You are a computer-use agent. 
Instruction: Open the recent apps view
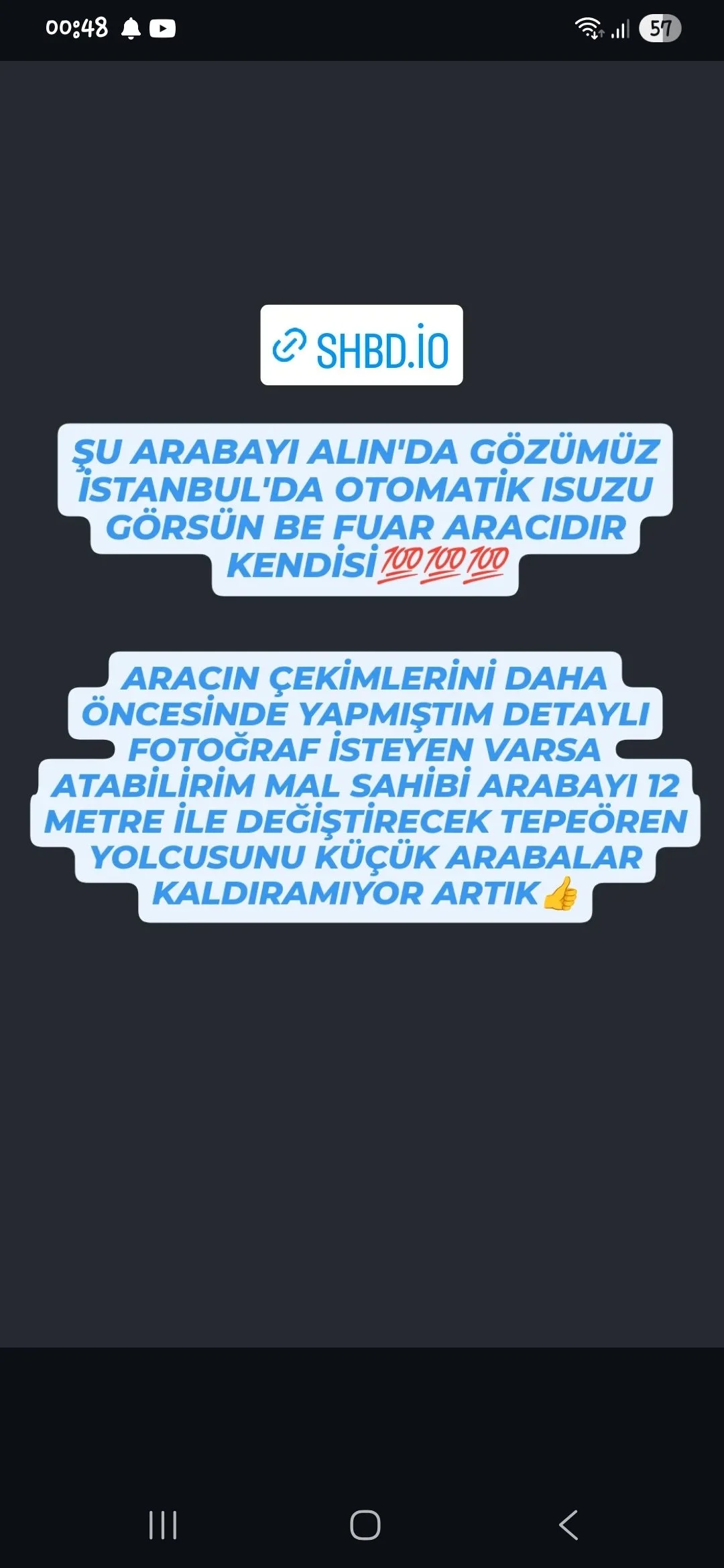[x=162, y=1526]
